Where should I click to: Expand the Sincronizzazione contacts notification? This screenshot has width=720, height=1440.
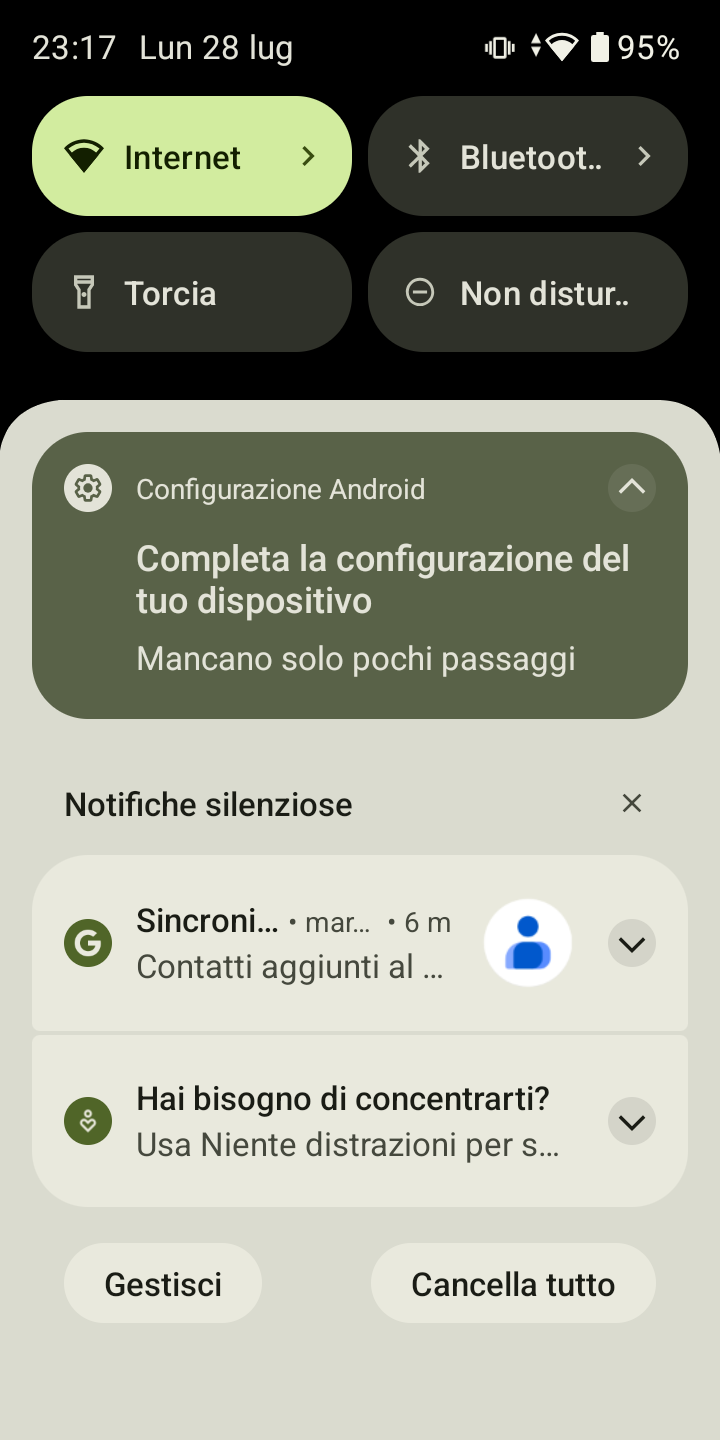(x=632, y=944)
